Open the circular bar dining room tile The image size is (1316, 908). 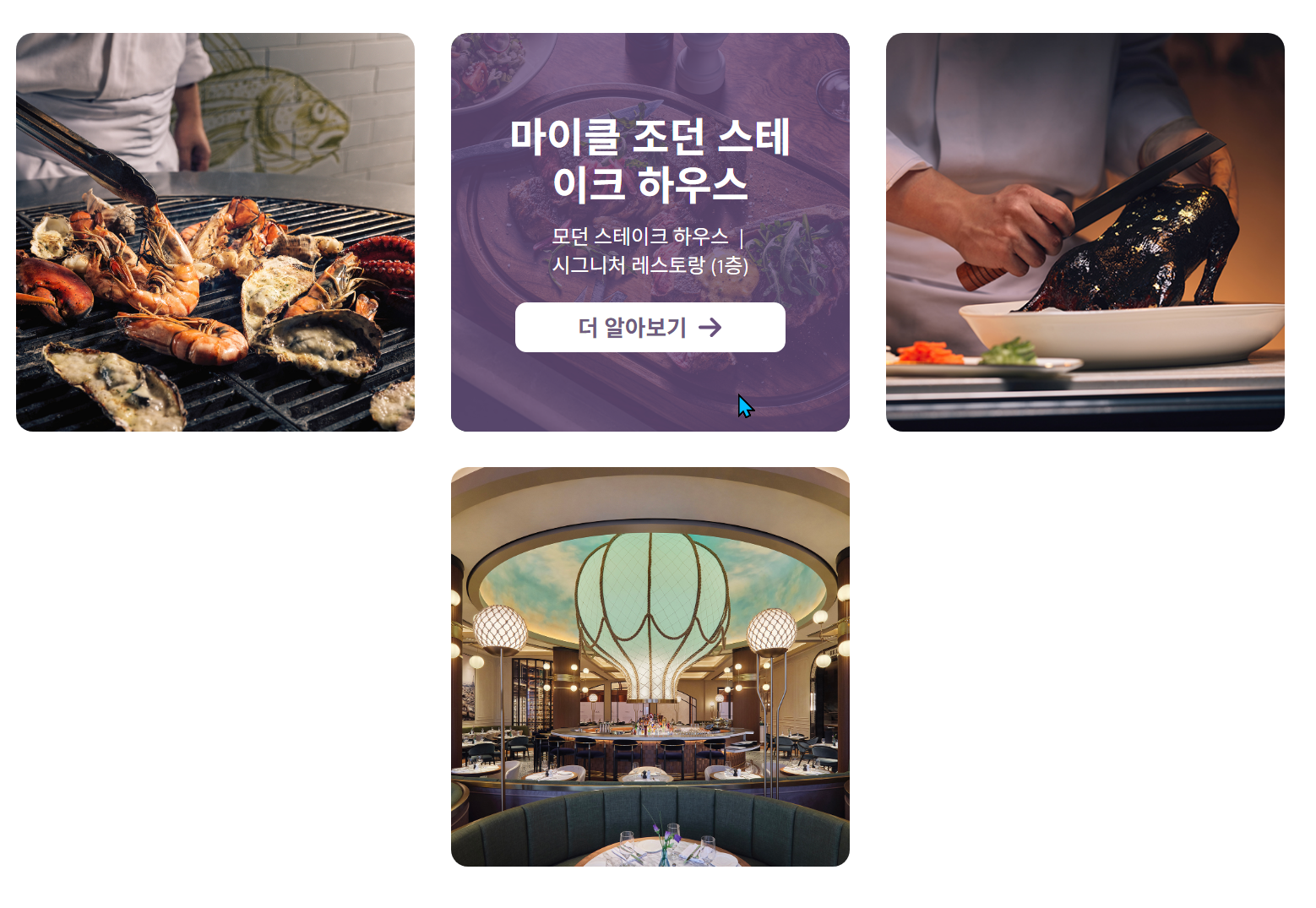[650, 666]
